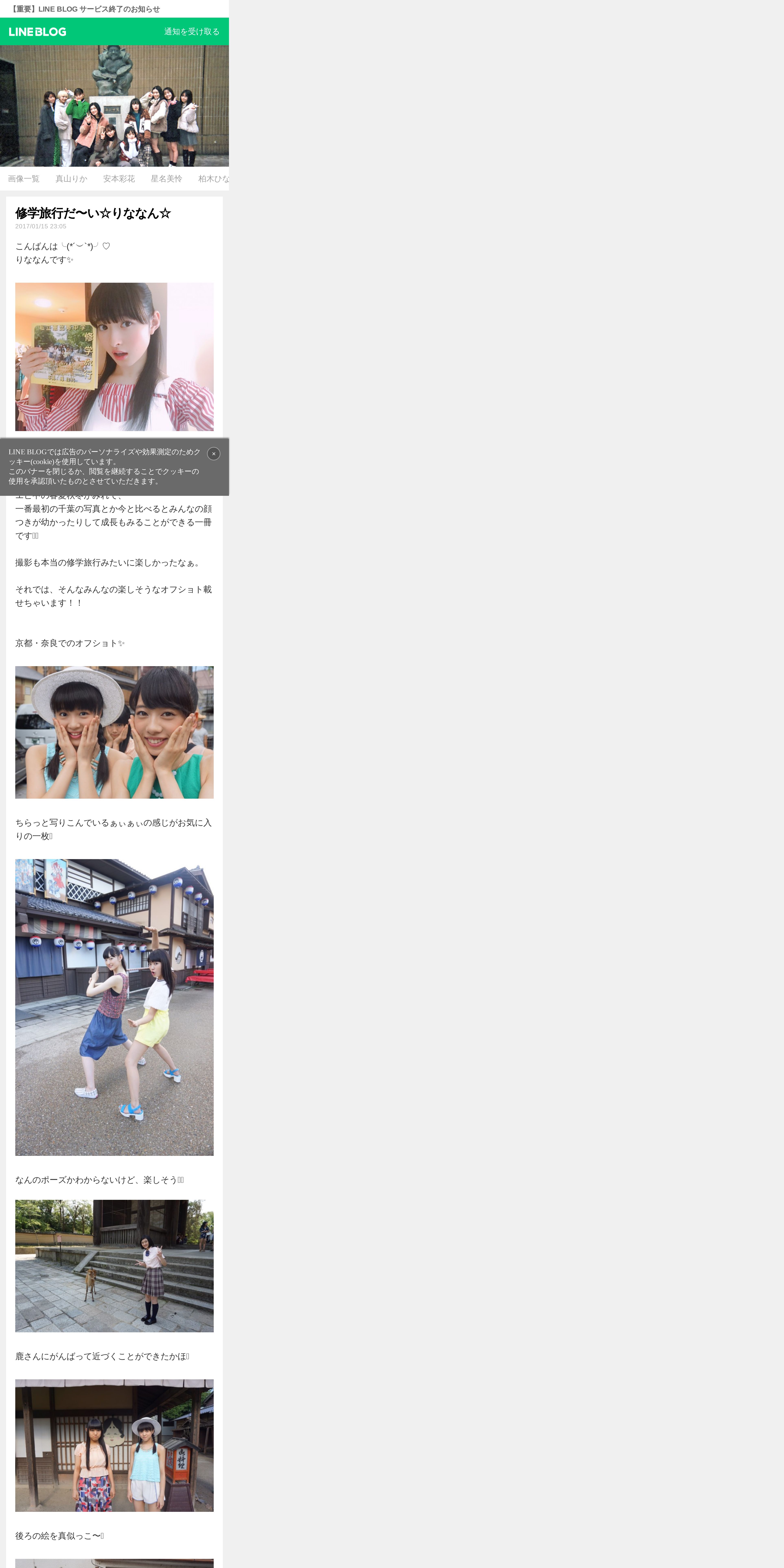Tap 通知を受け取る to receive notifications
The width and height of the screenshot is (784, 1568).
point(191,32)
